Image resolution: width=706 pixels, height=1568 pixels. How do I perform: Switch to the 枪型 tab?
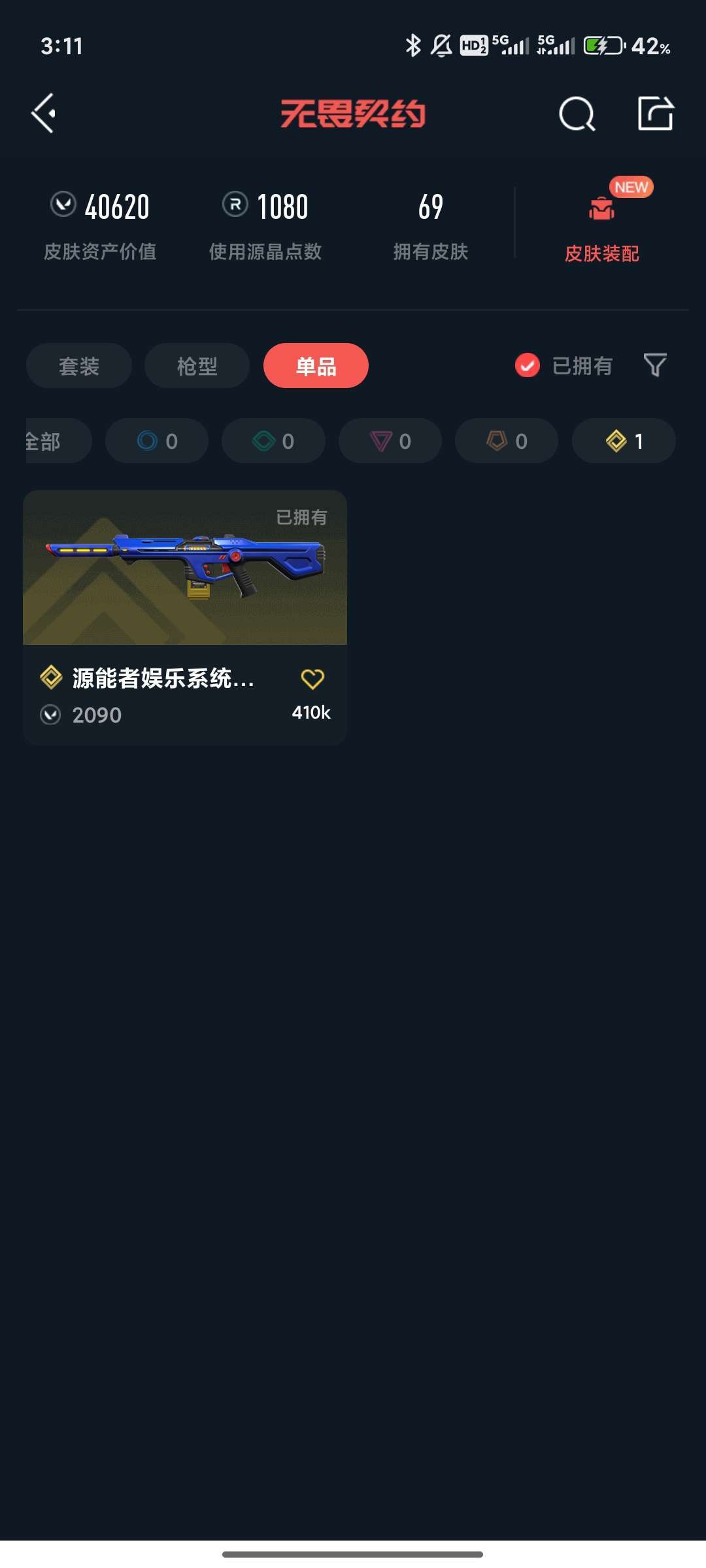point(197,366)
